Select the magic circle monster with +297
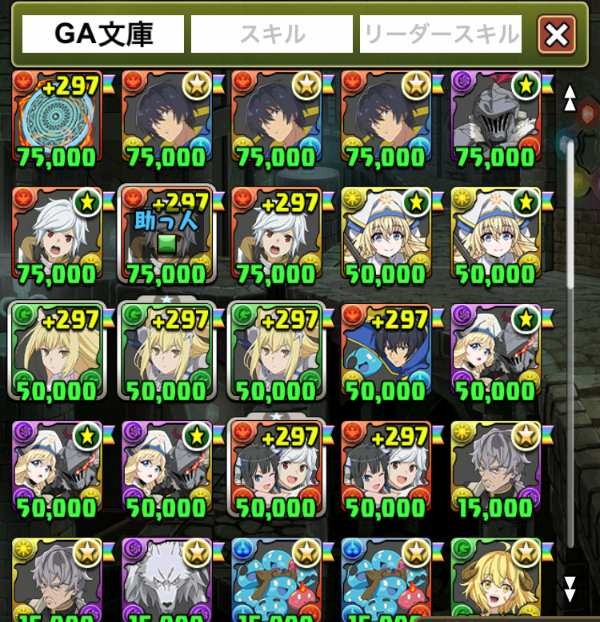The image size is (600, 622). pos(57,119)
